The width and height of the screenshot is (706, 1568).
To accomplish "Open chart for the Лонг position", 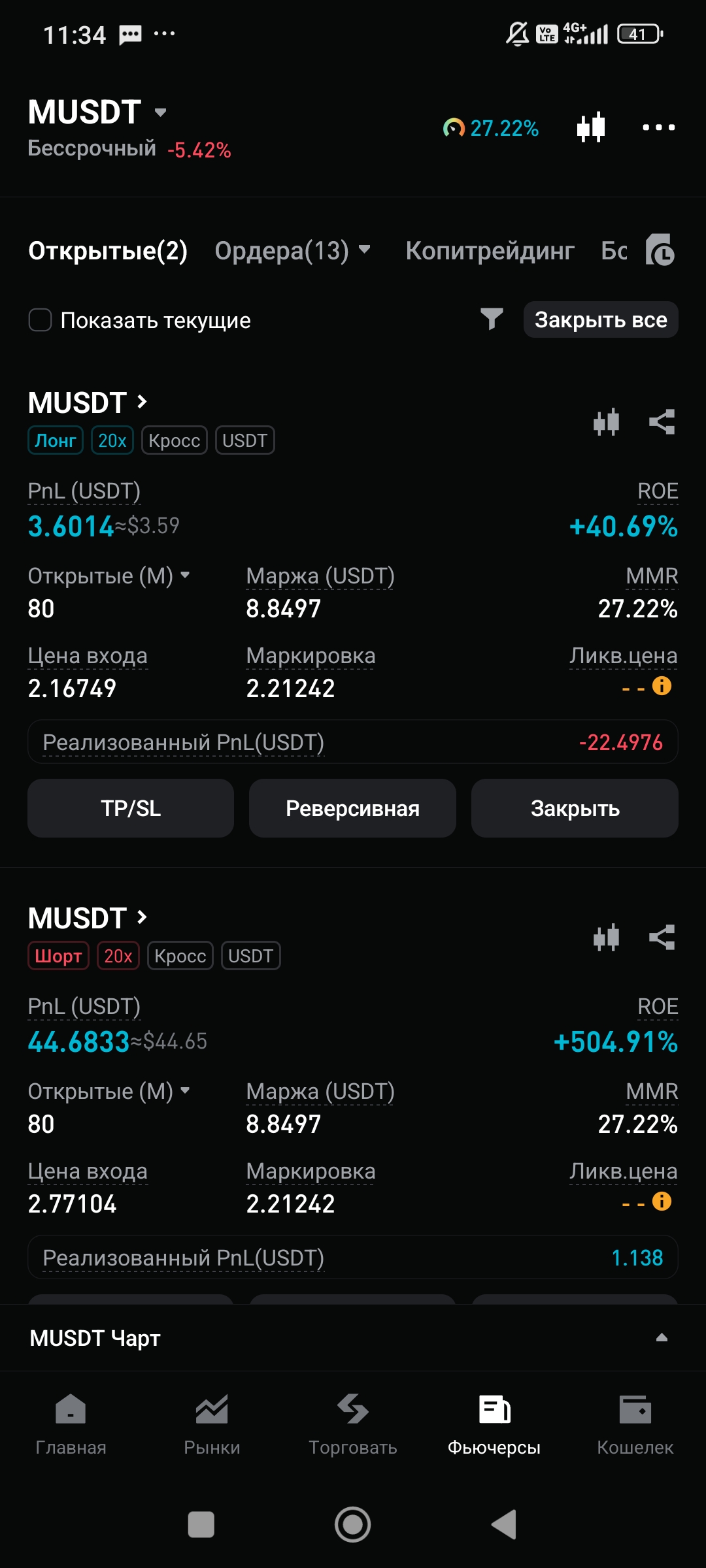I will click(606, 422).
